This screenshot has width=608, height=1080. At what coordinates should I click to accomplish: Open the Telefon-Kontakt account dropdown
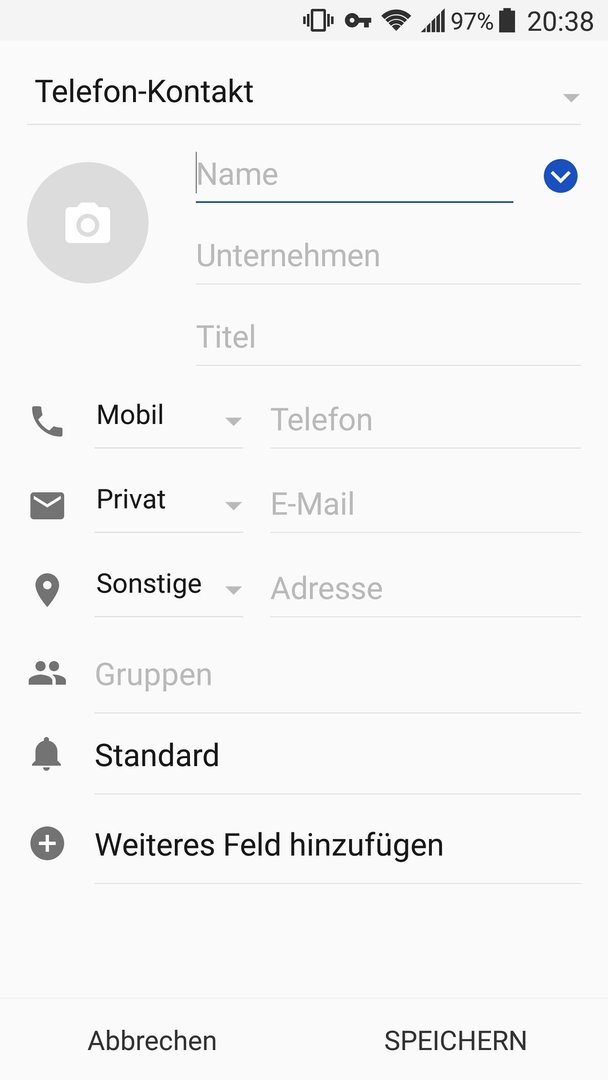304,92
